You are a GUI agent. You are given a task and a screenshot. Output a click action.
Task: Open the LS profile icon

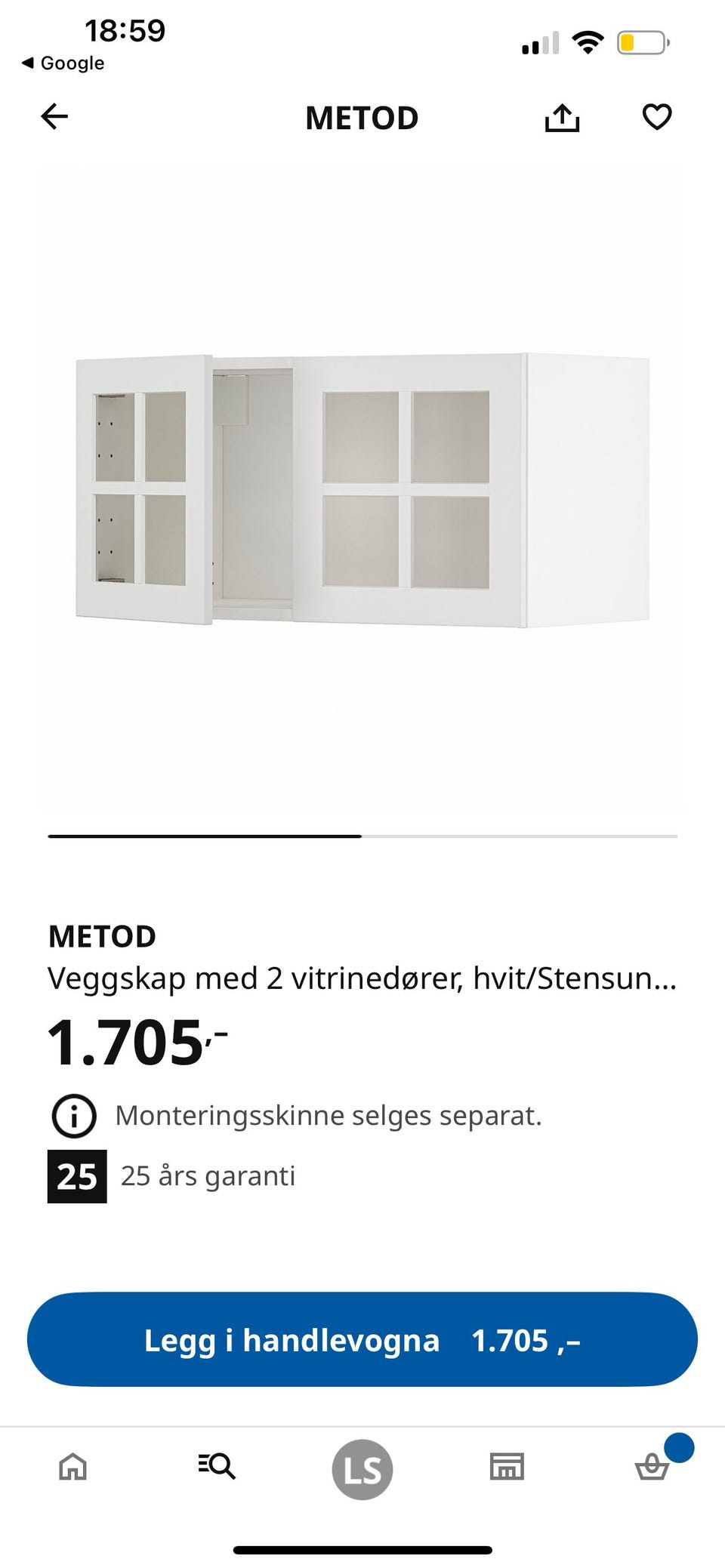(362, 1468)
